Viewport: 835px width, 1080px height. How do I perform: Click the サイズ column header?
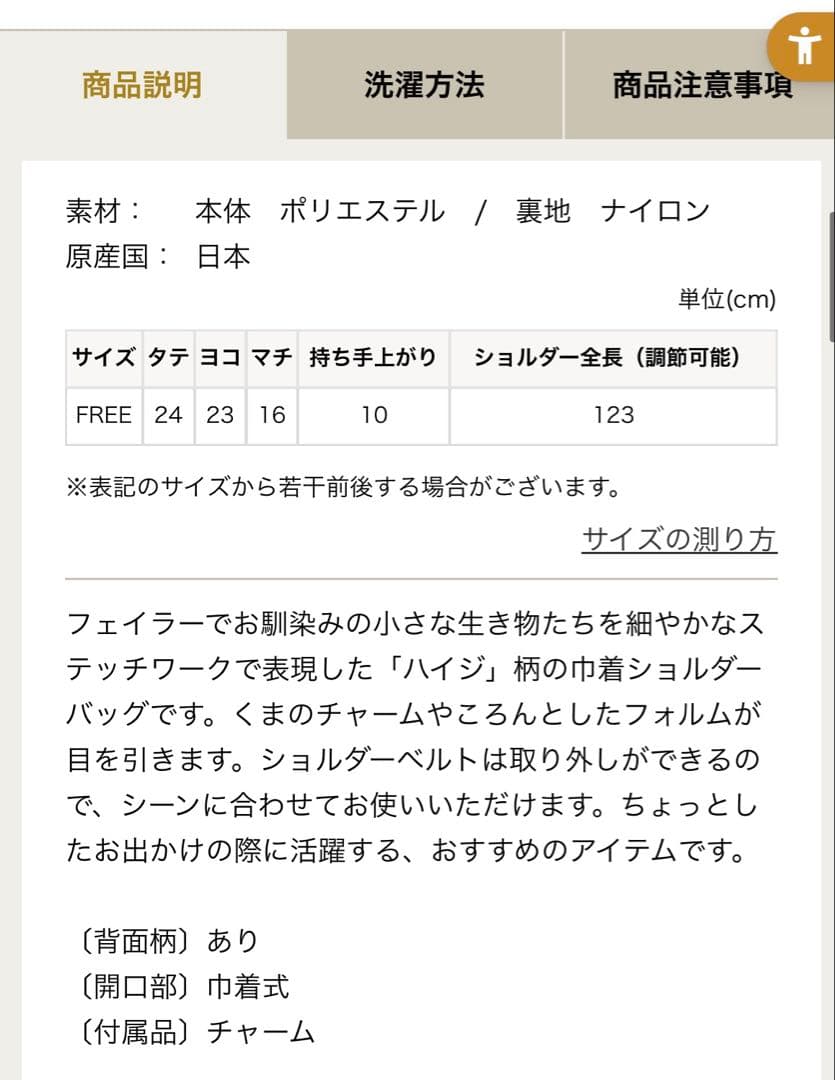[103, 358]
